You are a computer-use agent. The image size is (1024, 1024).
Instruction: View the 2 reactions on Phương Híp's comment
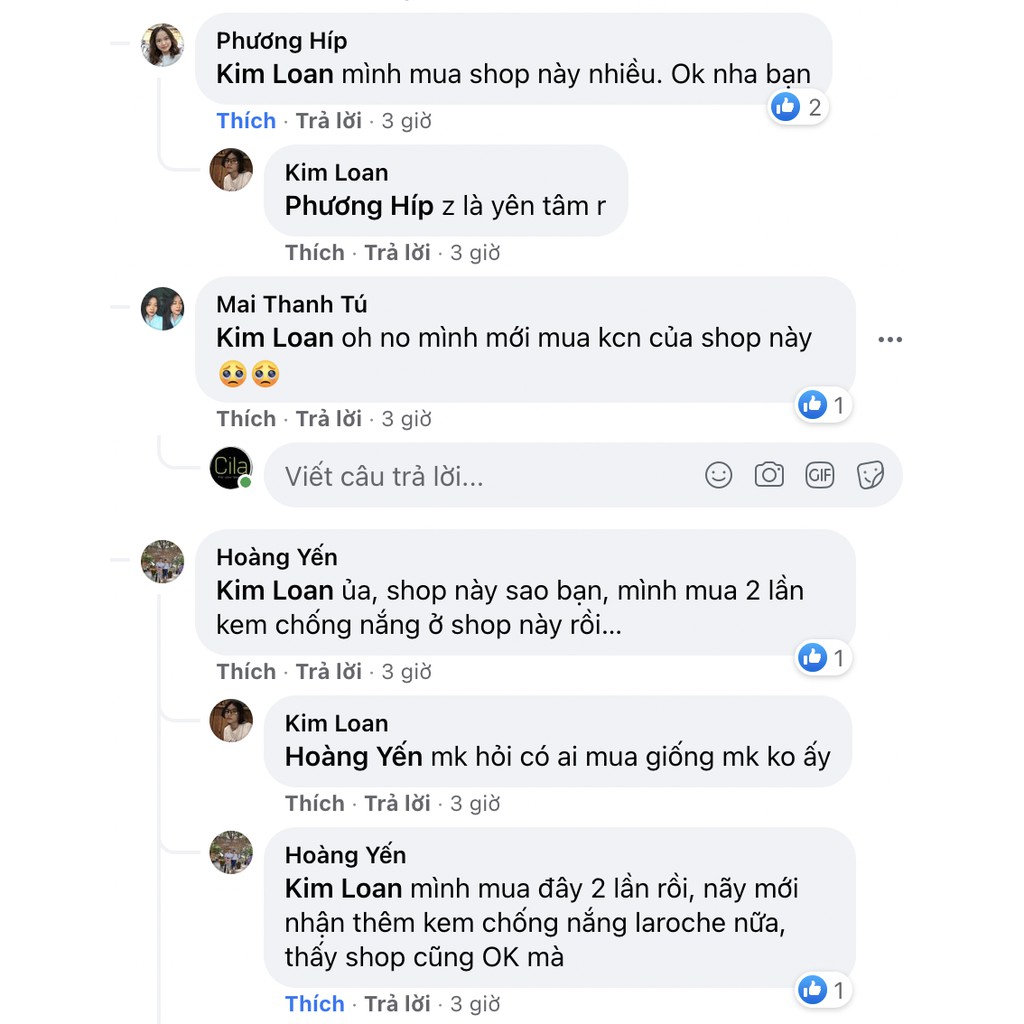798,107
